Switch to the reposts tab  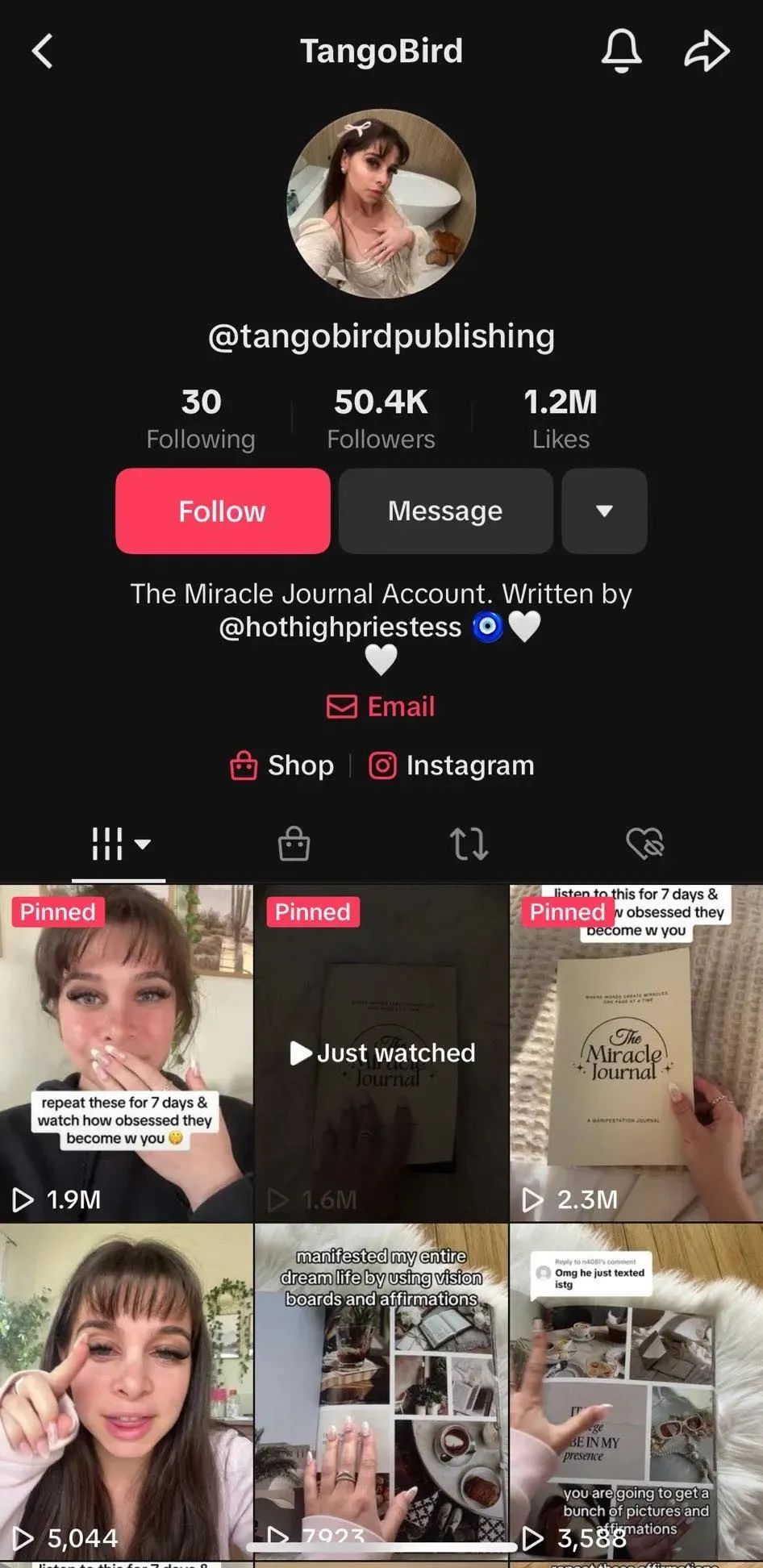pyautogui.click(x=469, y=844)
